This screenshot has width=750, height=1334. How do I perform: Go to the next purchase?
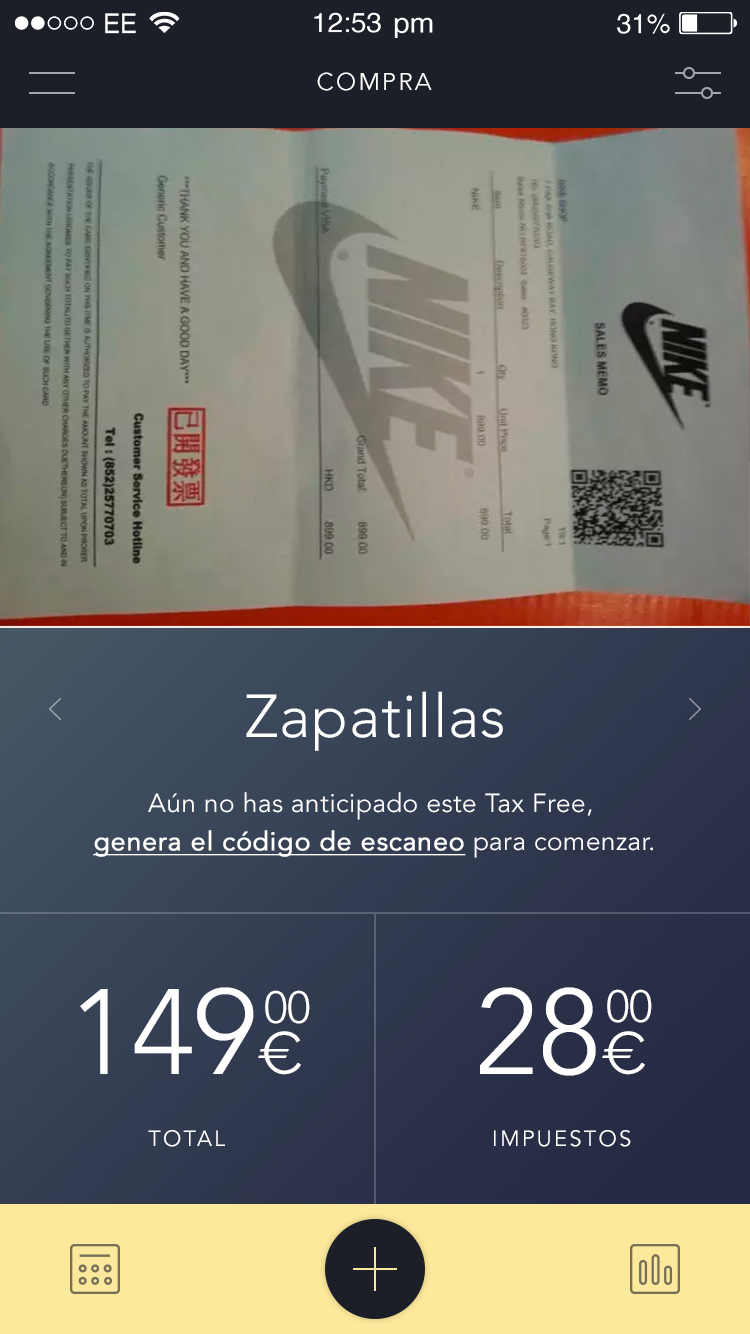coord(695,710)
